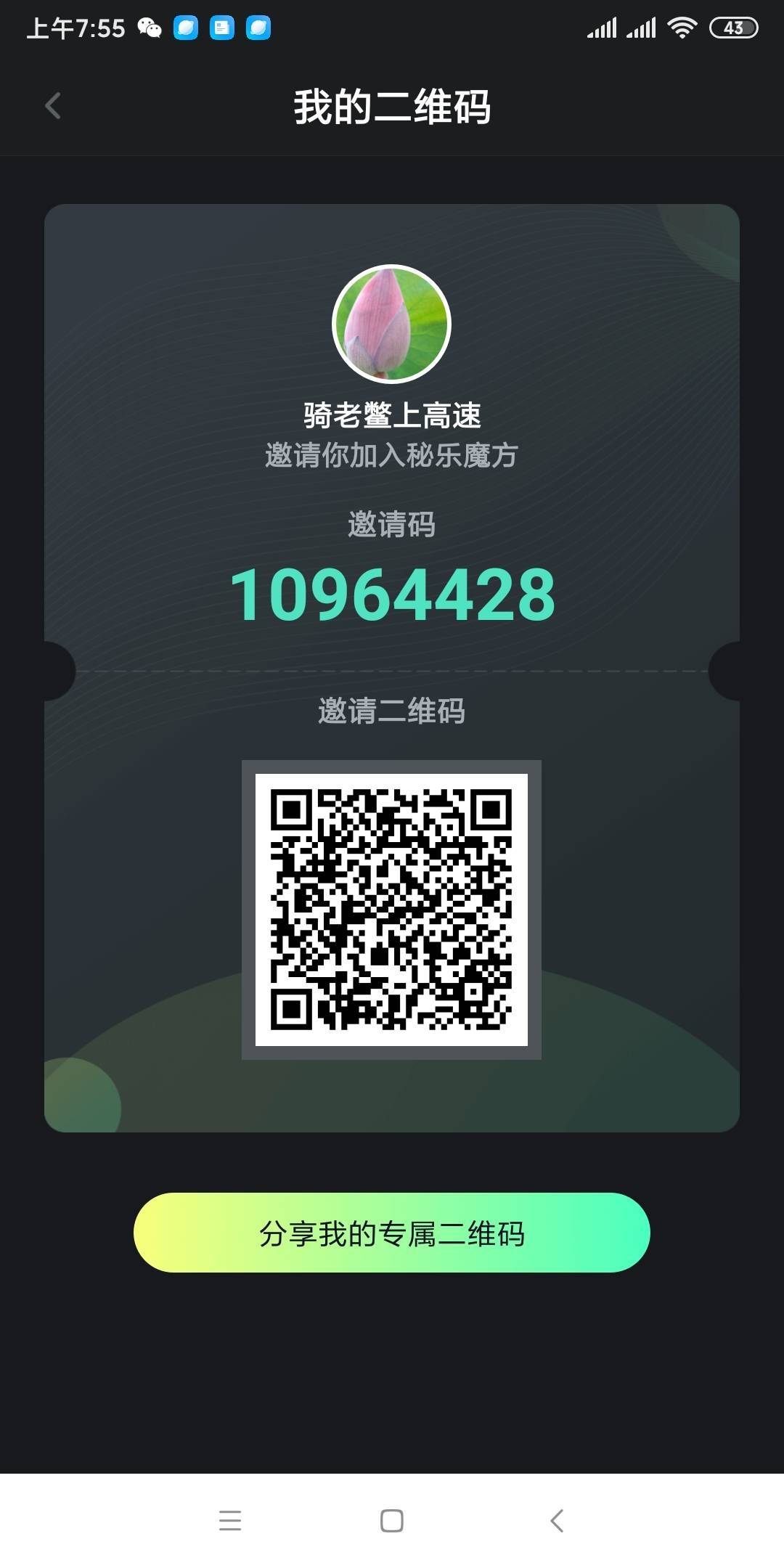
Task: Go to the system home screen
Action: pyautogui.click(x=392, y=1520)
